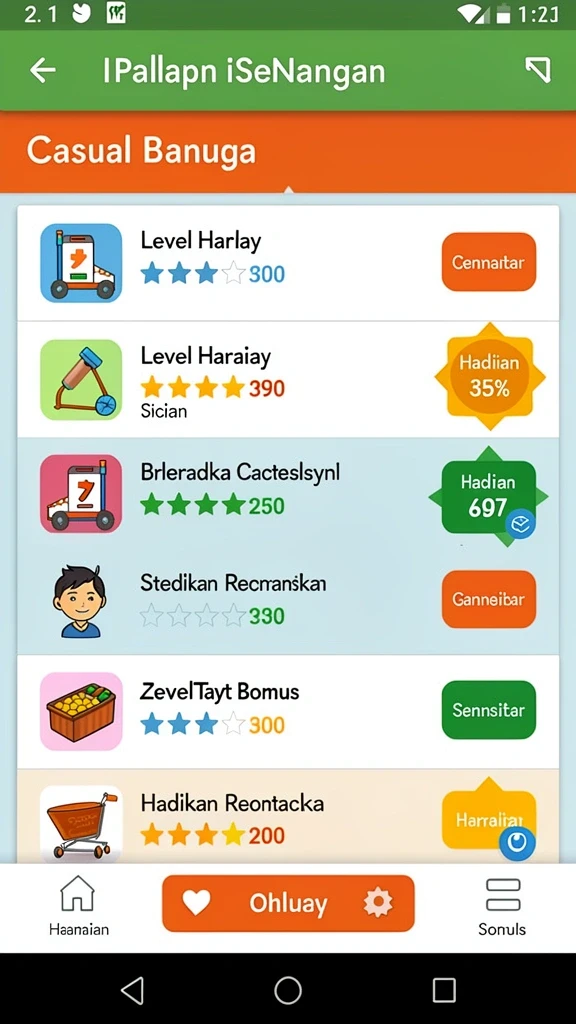The height and width of the screenshot is (1024, 576).
Task: Open the Hadiian 35% badge
Action: [x=489, y=376]
